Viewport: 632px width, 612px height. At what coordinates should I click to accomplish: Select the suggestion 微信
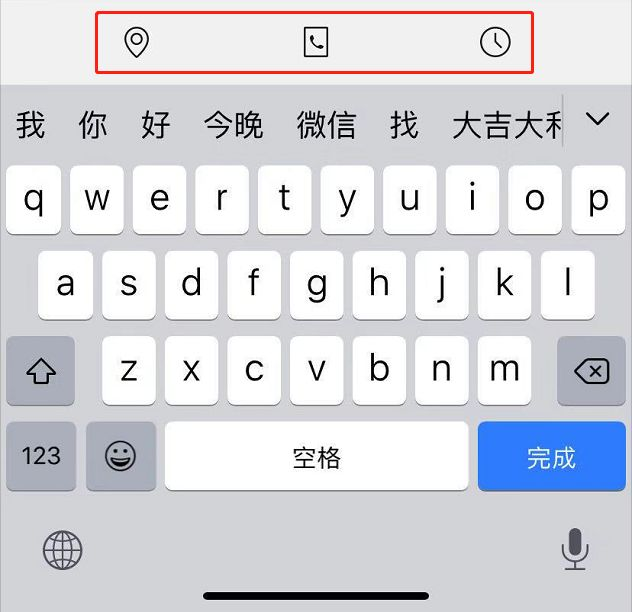tap(326, 125)
